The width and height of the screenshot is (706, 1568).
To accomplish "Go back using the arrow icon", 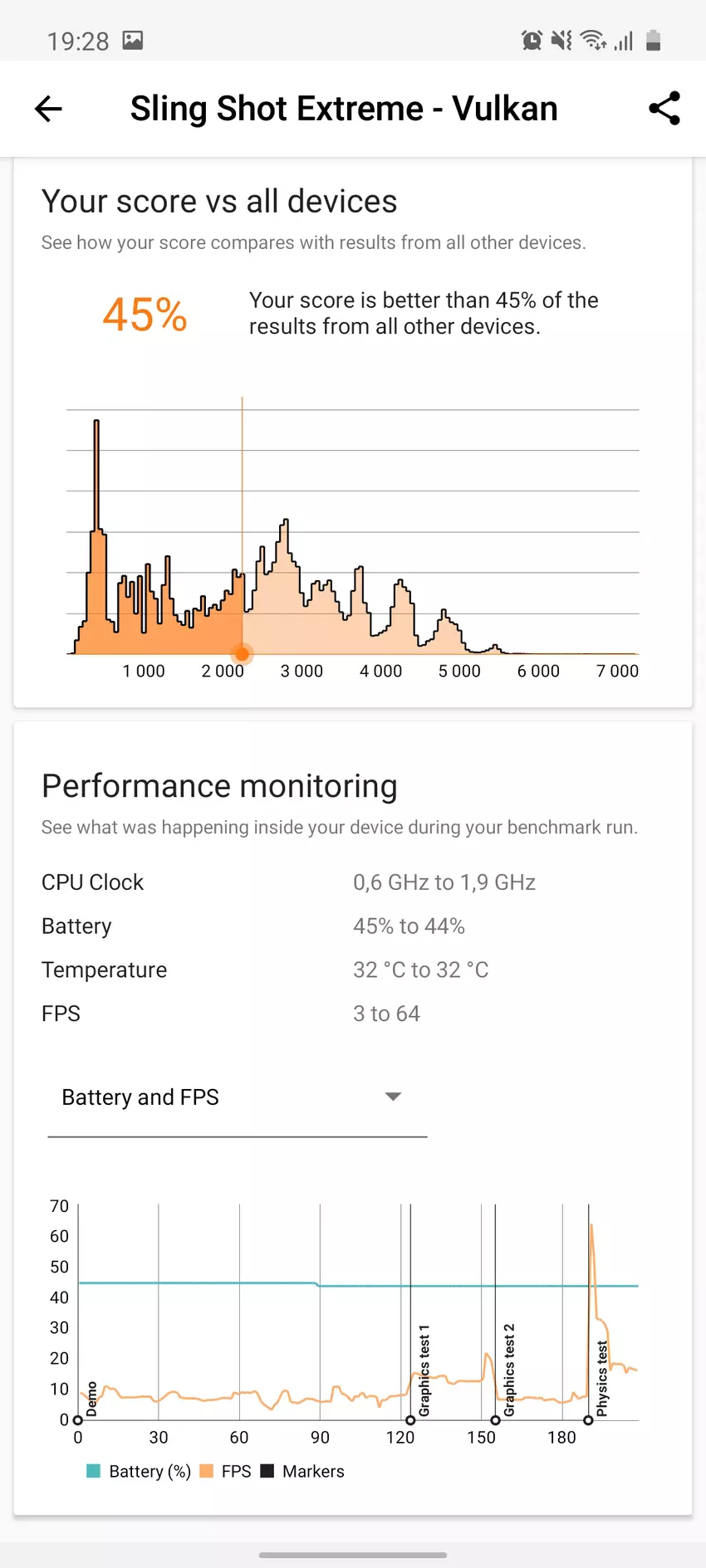I will coord(48,109).
